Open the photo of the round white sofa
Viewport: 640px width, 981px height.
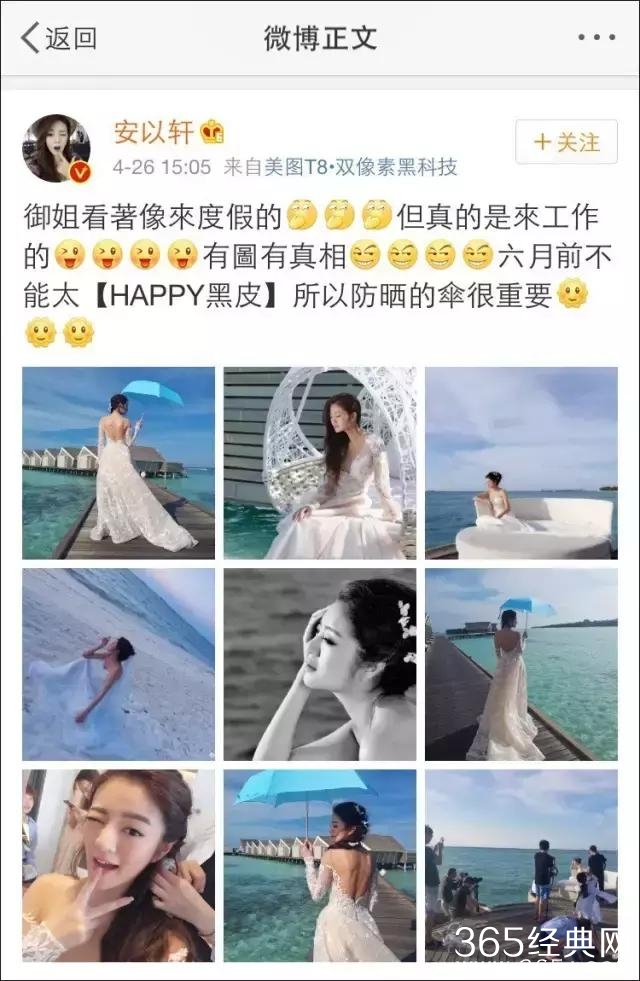click(x=521, y=462)
